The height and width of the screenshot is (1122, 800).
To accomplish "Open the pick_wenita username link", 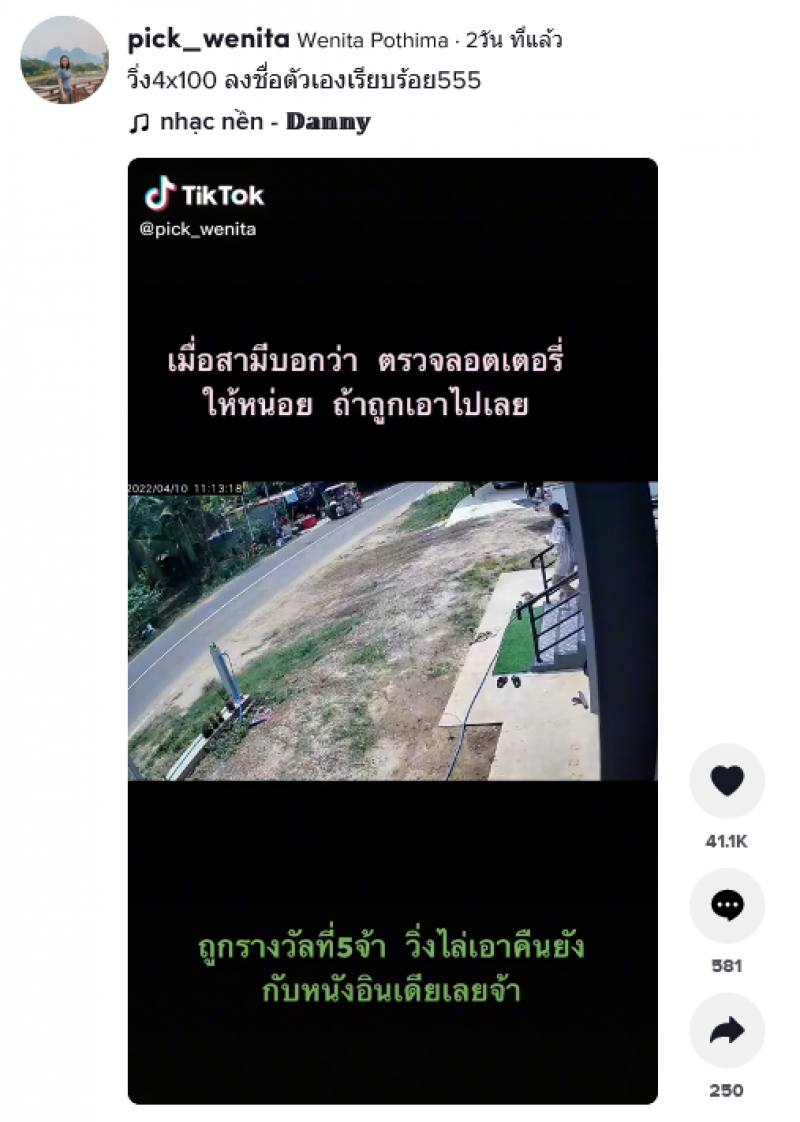I will pyautogui.click(x=208, y=40).
